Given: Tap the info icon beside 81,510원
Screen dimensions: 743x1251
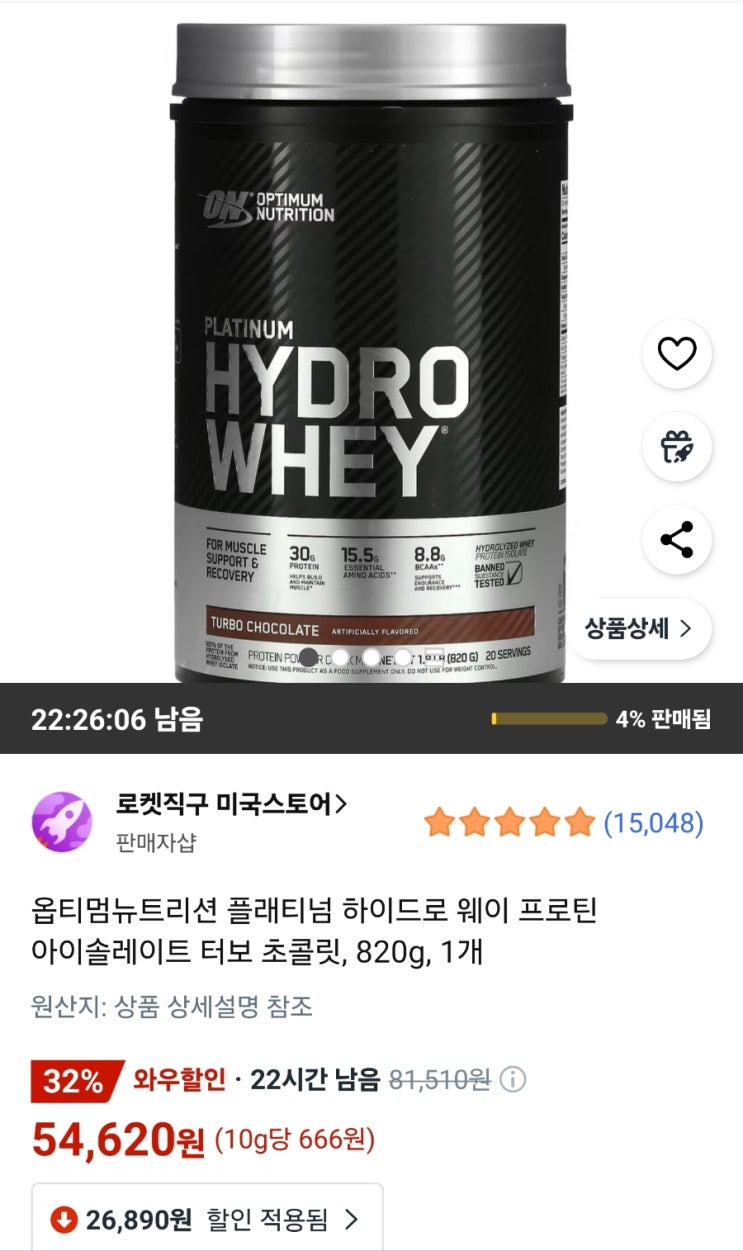Looking at the screenshot, I should pos(512,1079).
